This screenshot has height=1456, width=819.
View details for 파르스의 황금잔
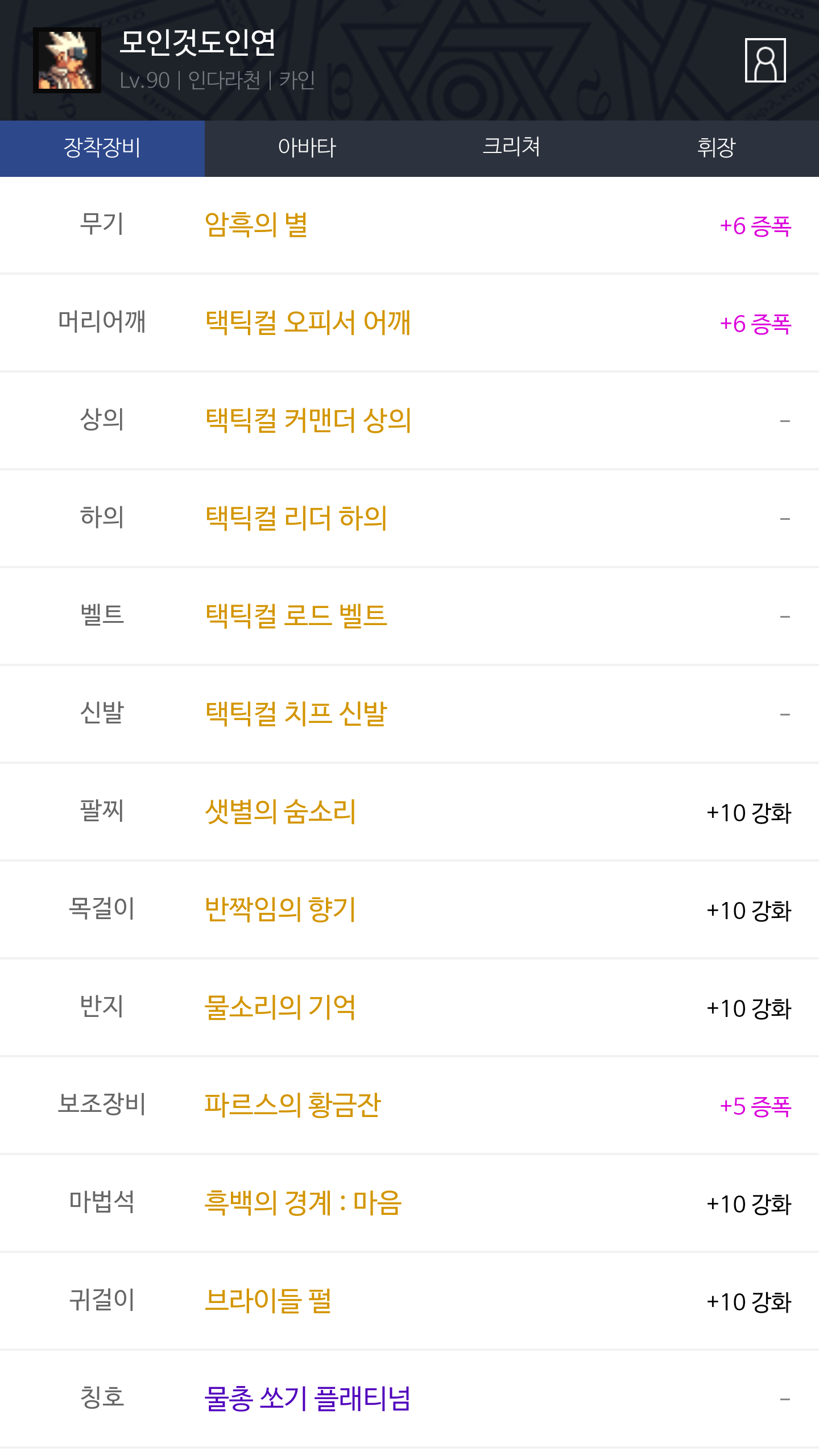click(293, 1106)
